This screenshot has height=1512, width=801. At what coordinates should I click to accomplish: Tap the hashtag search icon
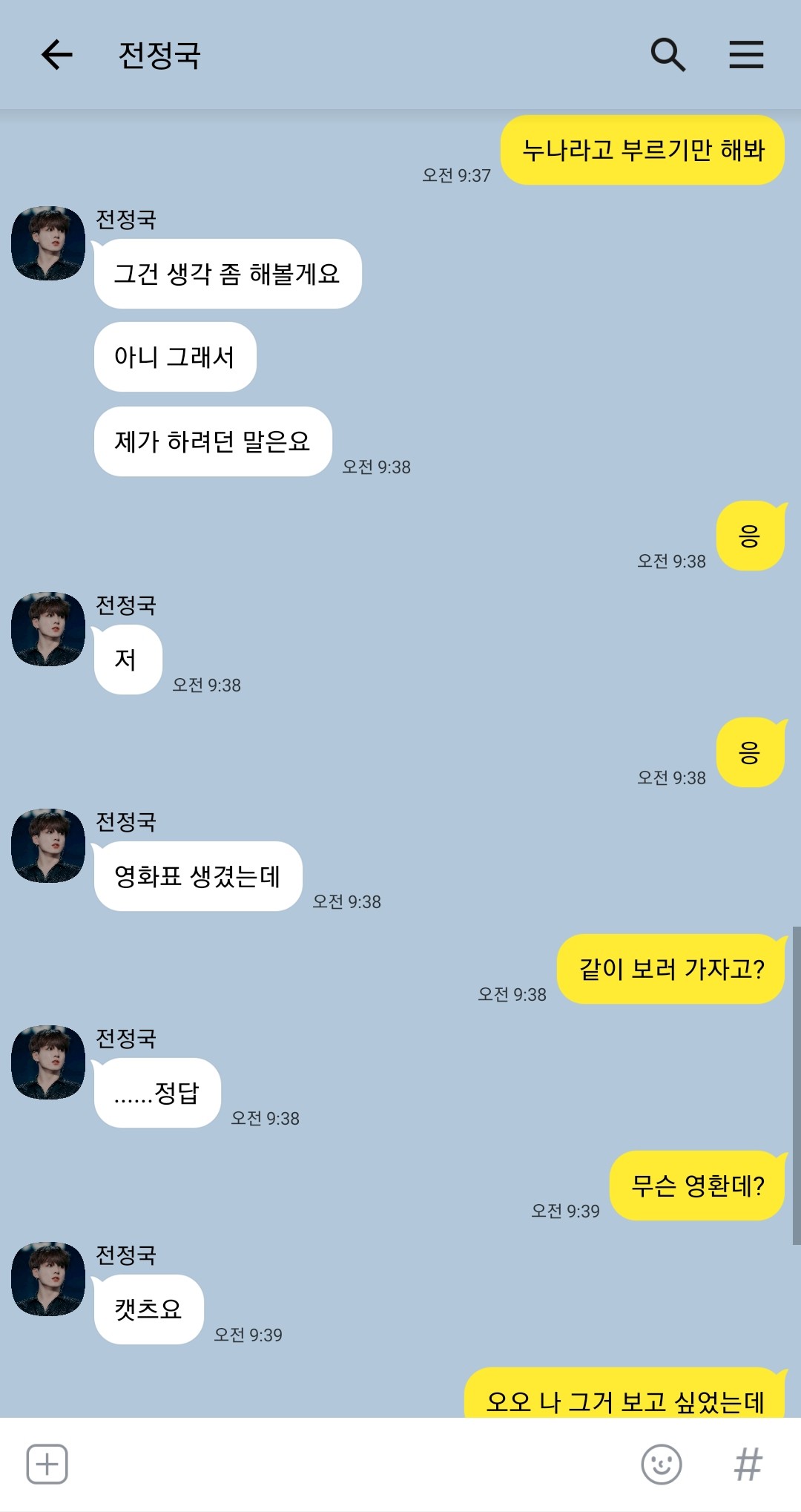[748, 1464]
